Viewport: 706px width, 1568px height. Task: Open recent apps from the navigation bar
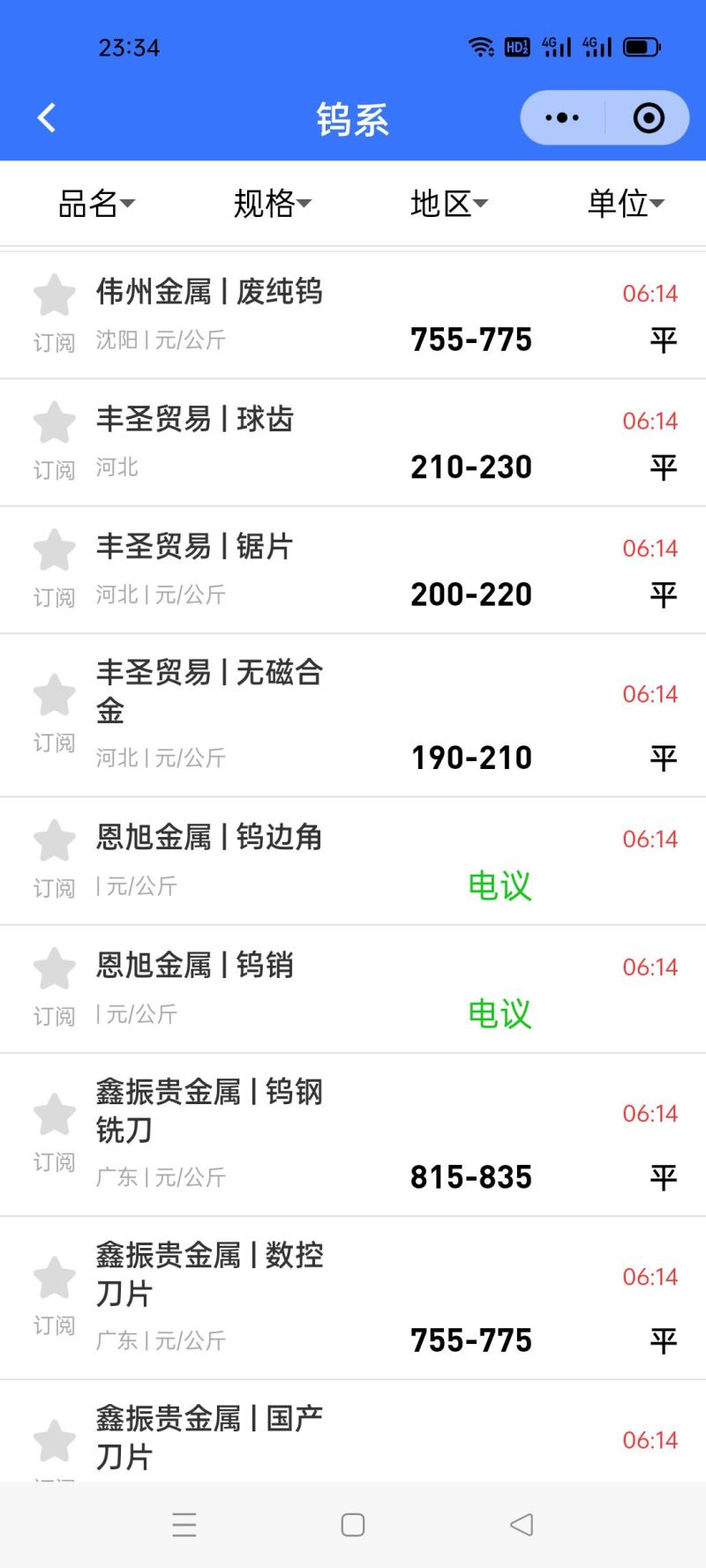[184, 1525]
